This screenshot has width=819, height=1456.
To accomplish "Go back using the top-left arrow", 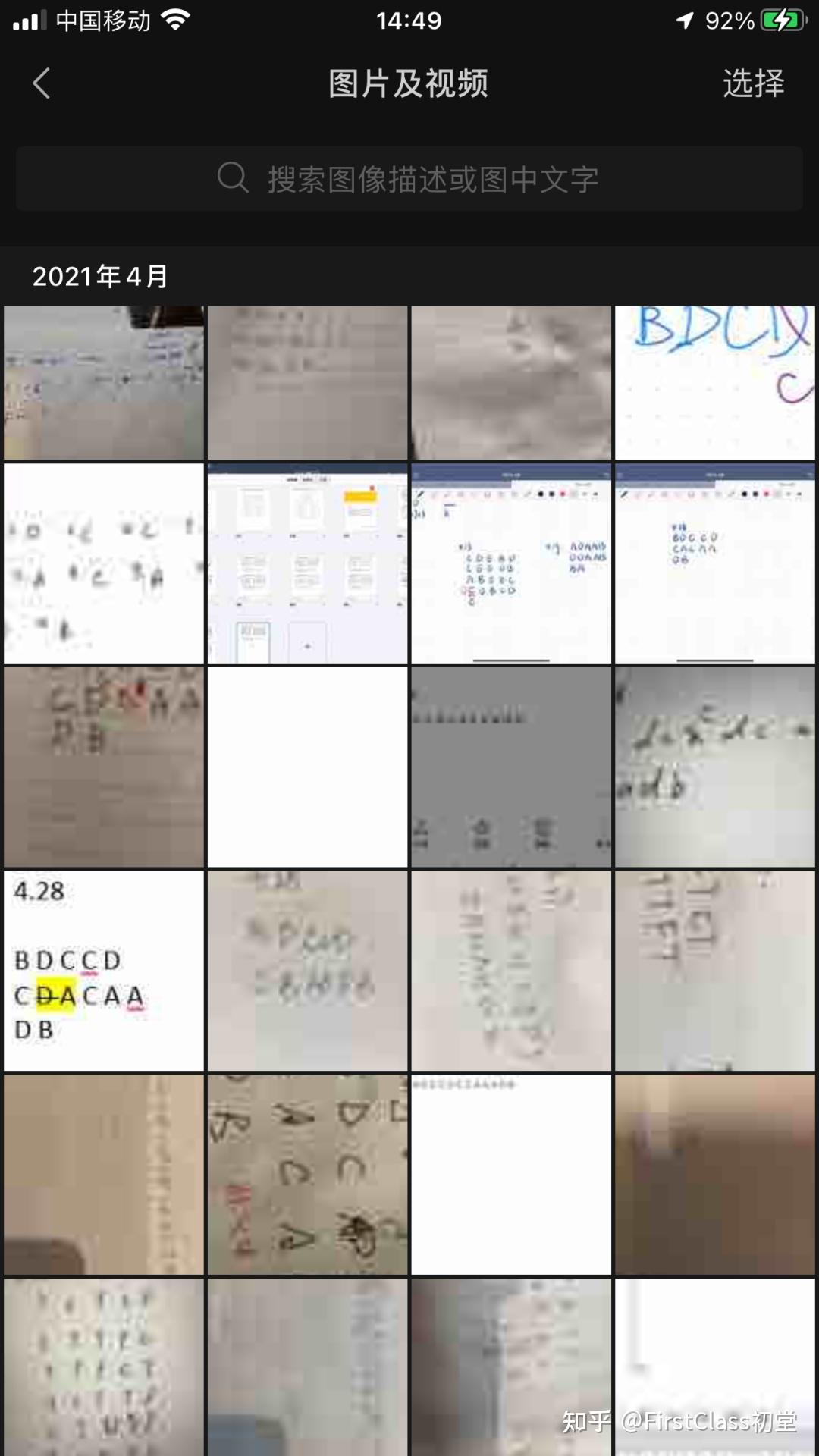I will coord(42,83).
